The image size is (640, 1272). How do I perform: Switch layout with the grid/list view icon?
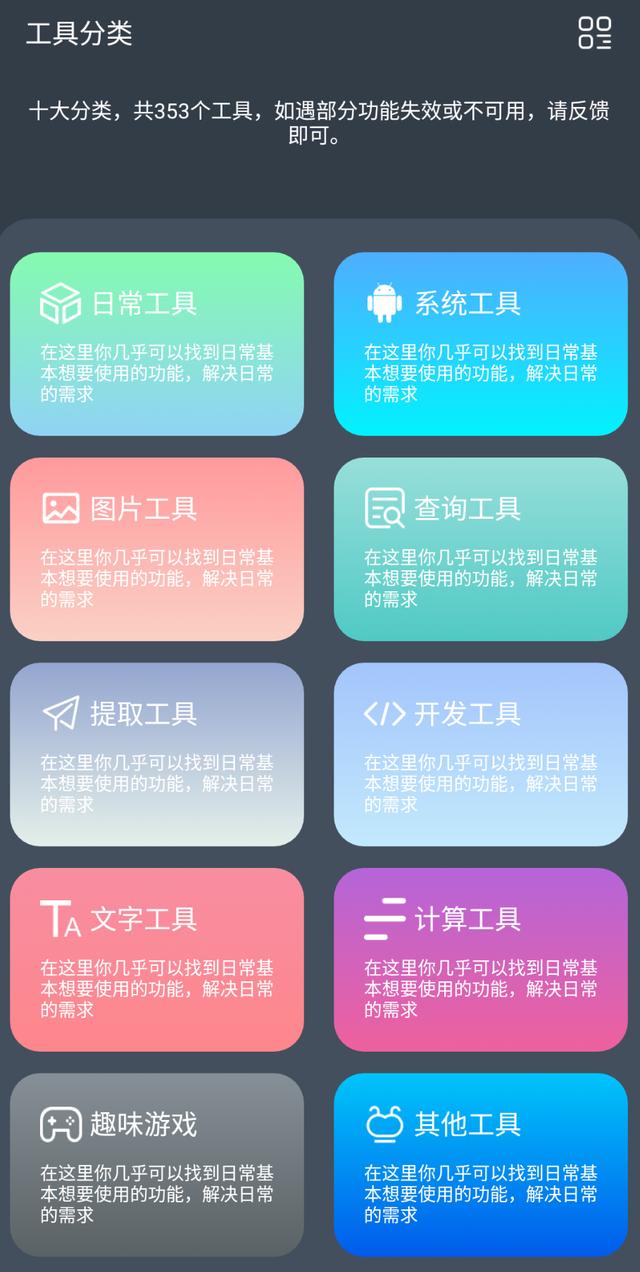594,33
